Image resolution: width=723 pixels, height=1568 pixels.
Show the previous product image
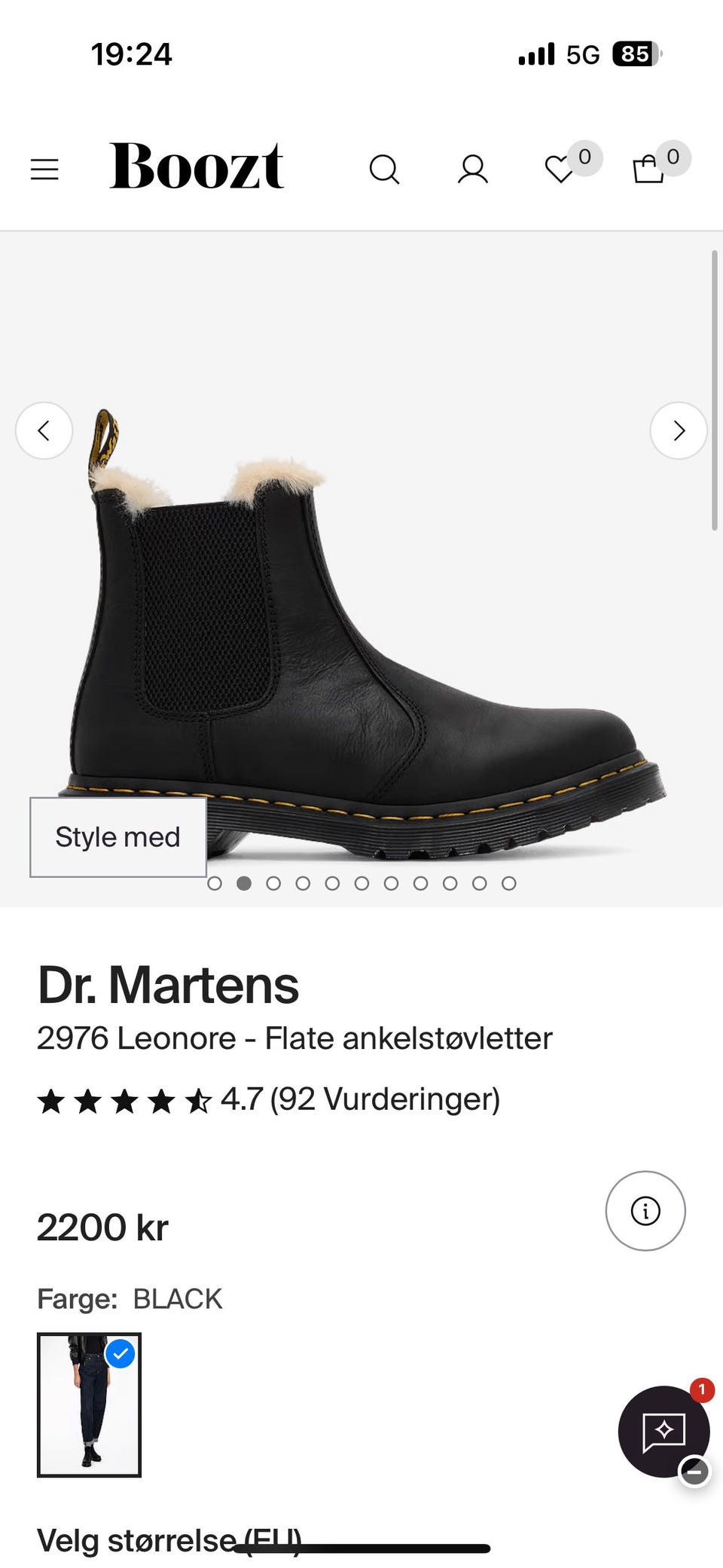click(x=44, y=430)
